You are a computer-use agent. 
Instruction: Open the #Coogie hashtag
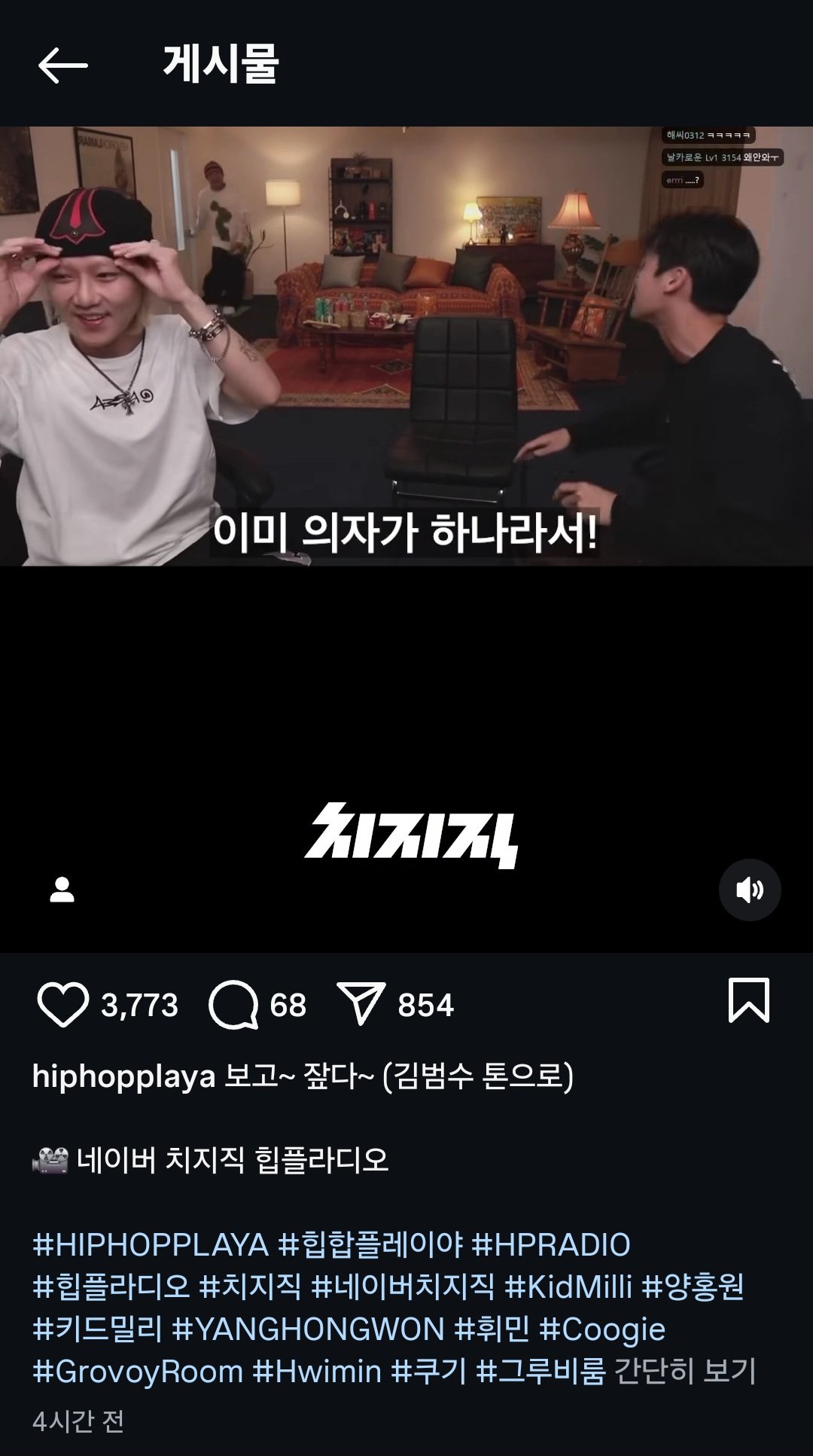(603, 1329)
